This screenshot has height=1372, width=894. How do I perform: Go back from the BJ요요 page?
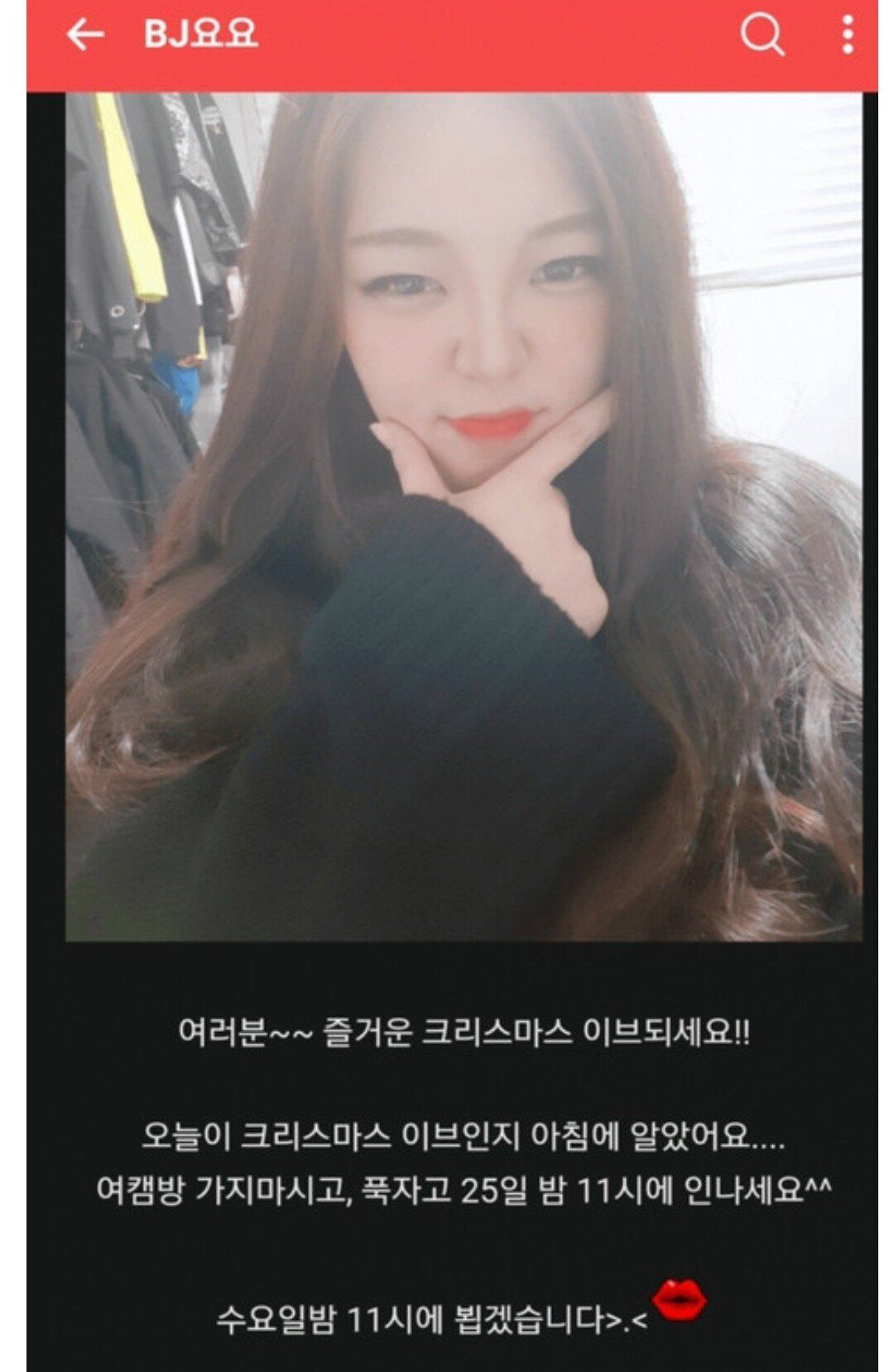point(85,35)
